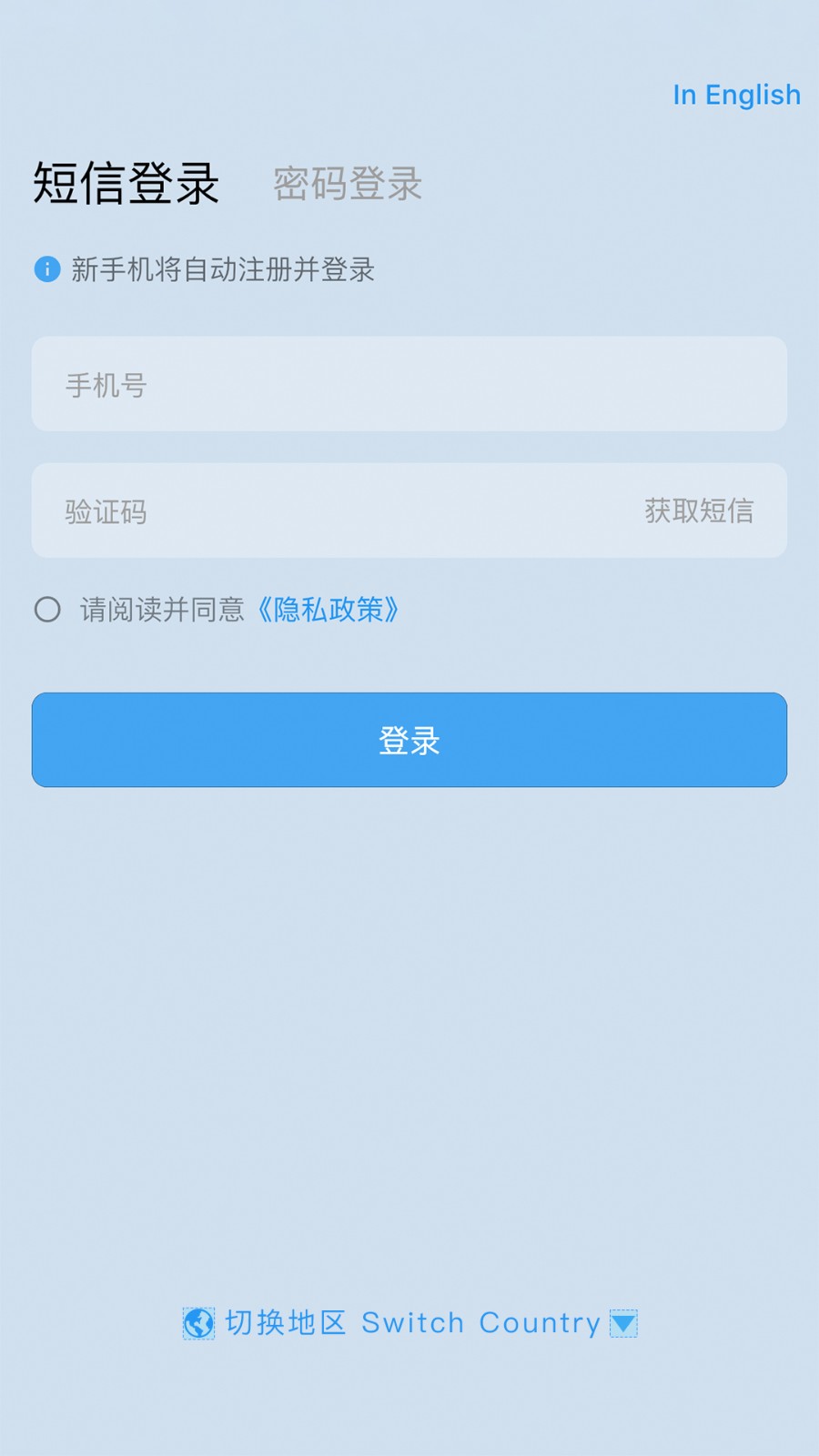Collapse the region picker via its triangle control

tap(623, 1325)
